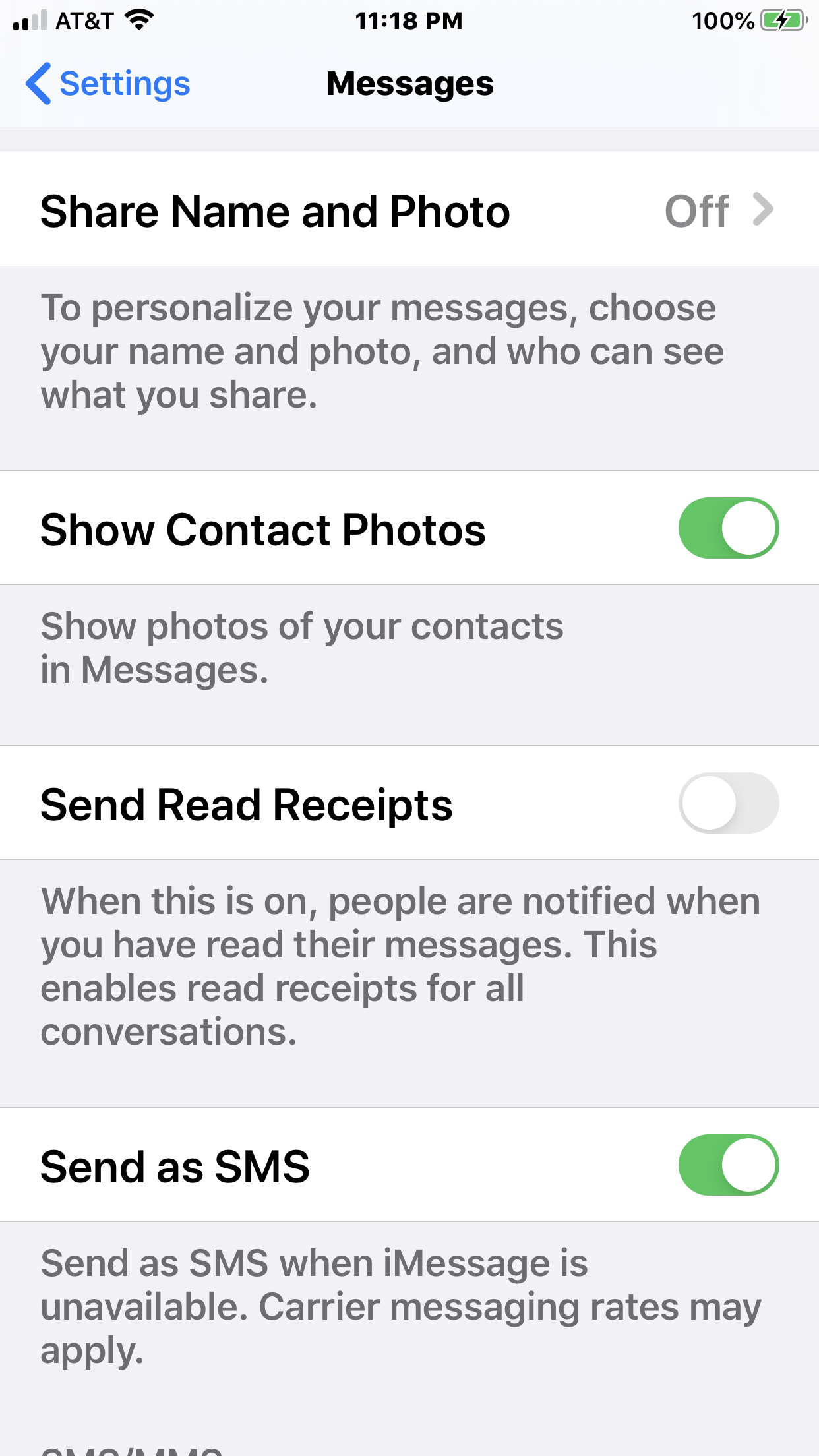Open Share Name and Photo settings
The width and height of the screenshot is (819, 1456).
click(x=409, y=210)
